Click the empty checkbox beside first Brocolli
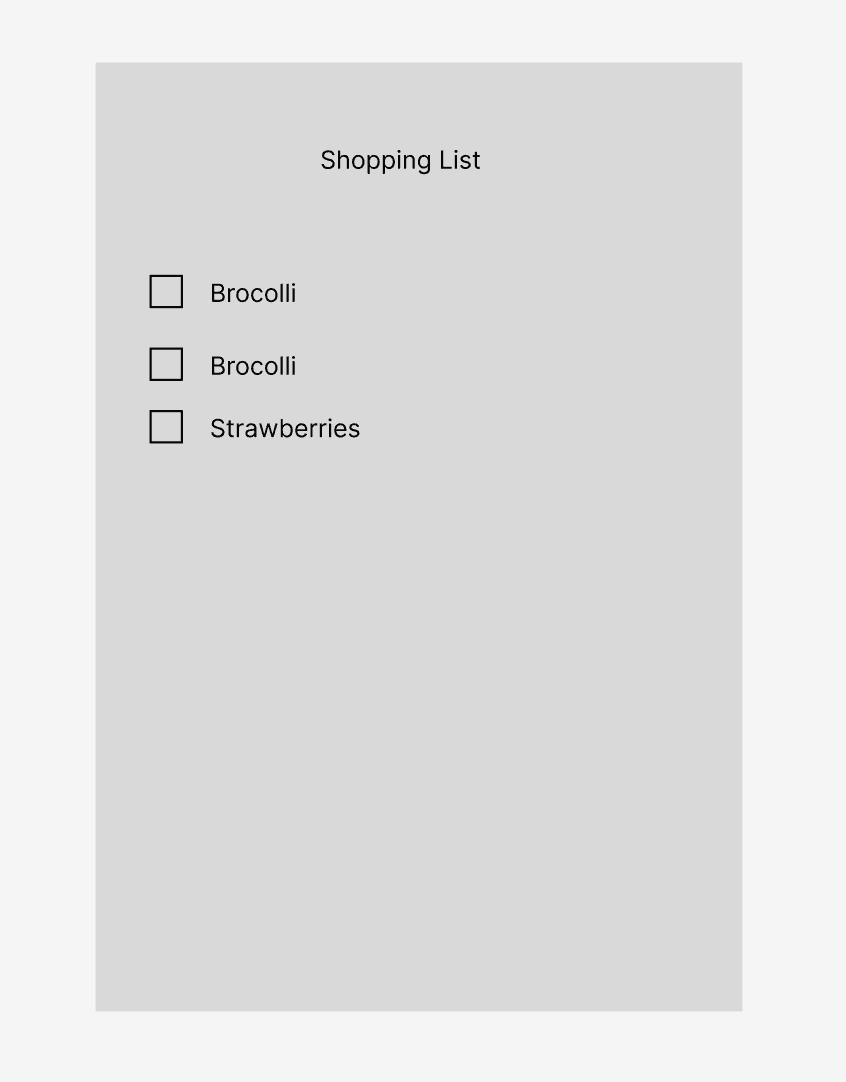Viewport: 846px width, 1082px height. point(166,291)
